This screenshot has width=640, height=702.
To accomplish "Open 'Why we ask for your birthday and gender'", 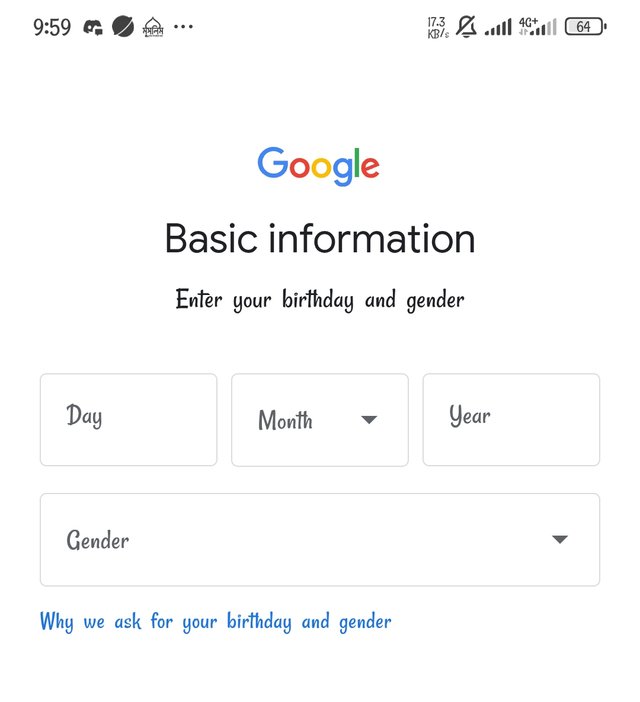I will pyautogui.click(x=216, y=622).
